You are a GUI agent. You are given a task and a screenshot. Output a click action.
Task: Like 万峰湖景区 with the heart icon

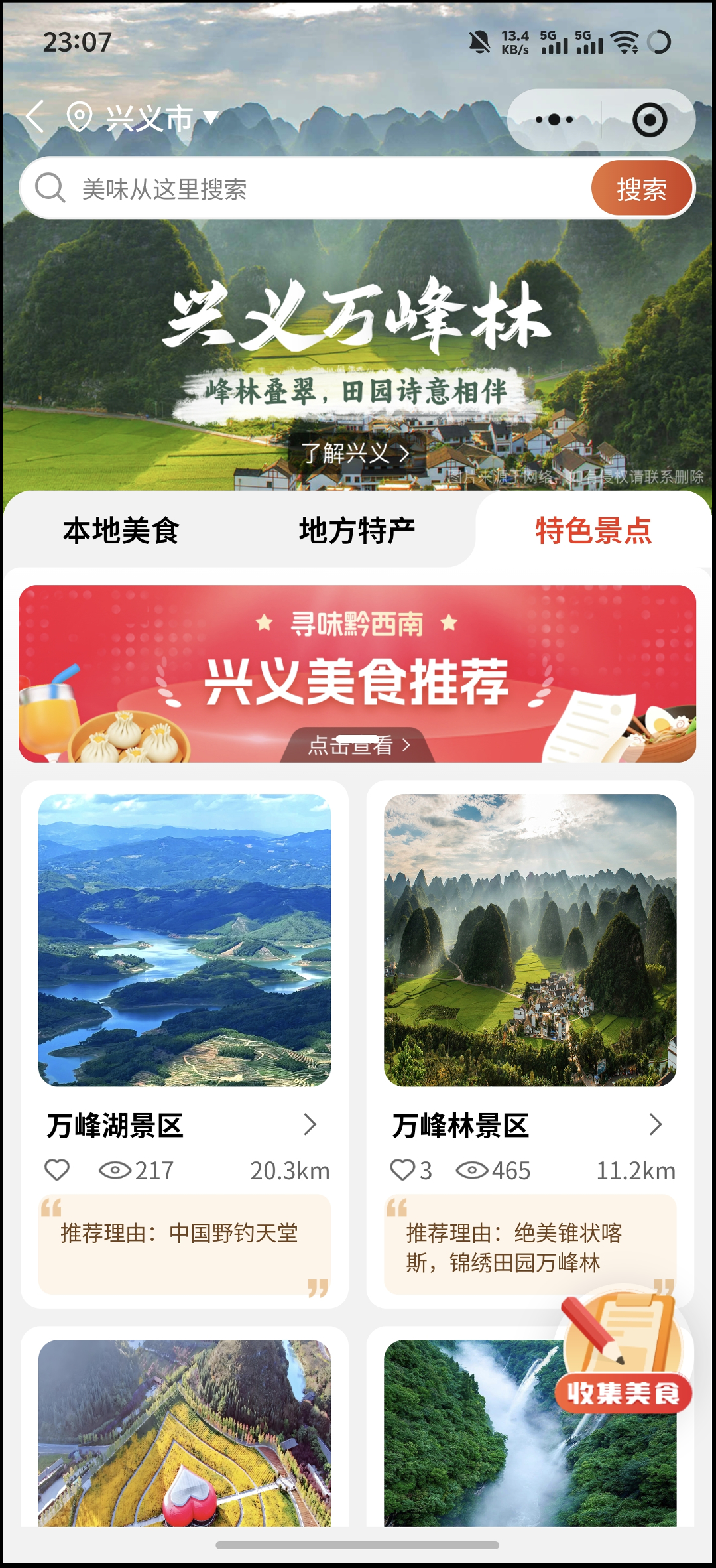(x=57, y=1170)
